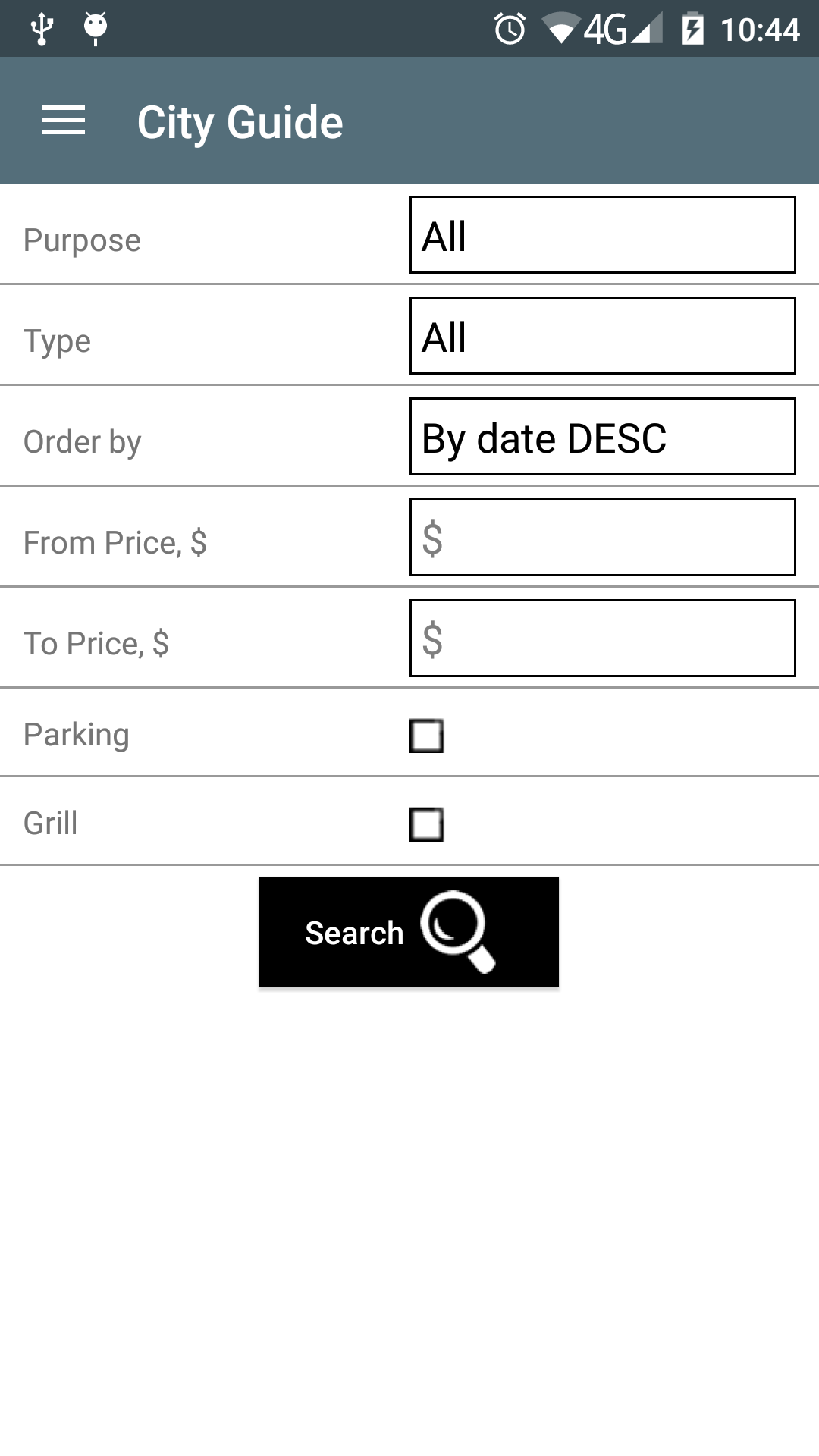Screen dimensions: 819x1456
Task: Open the hamburger navigation menu
Action: pyautogui.click(x=64, y=121)
